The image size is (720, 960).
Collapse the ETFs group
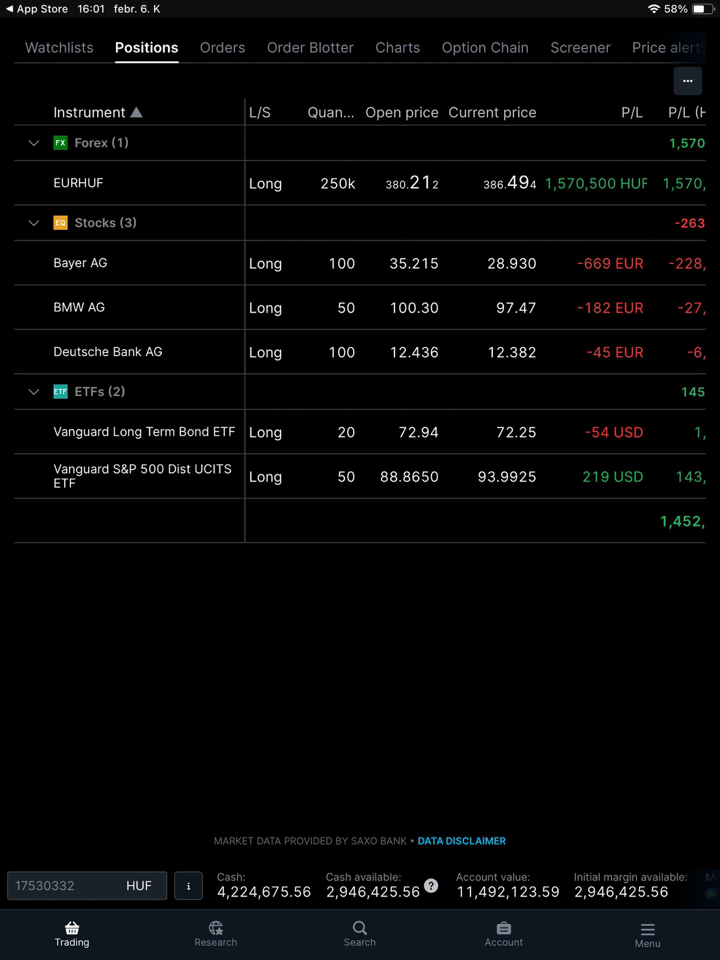pyautogui.click(x=34, y=392)
